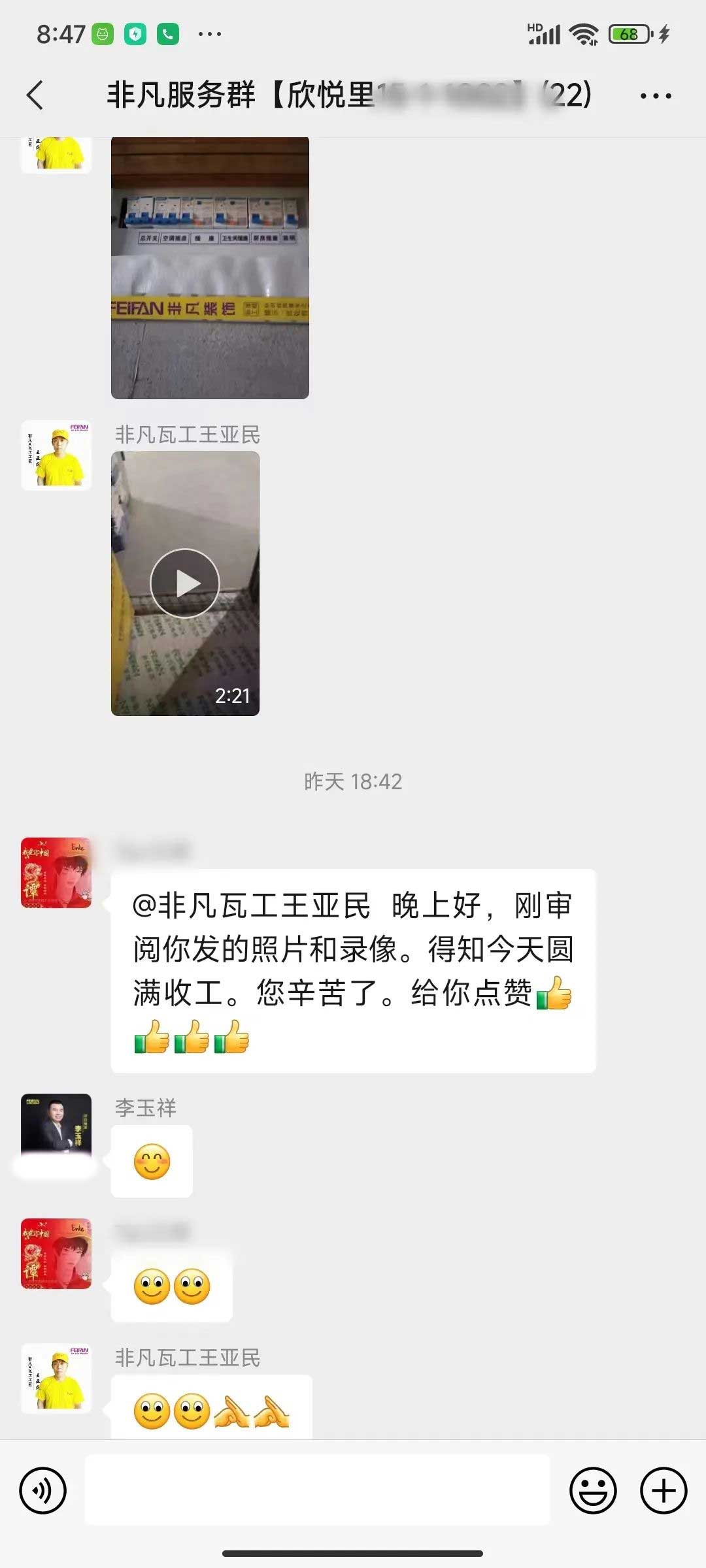Play the 2:21 video message
Image resolution: width=706 pixels, height=1568 pixels.
(x=185, y=583)
